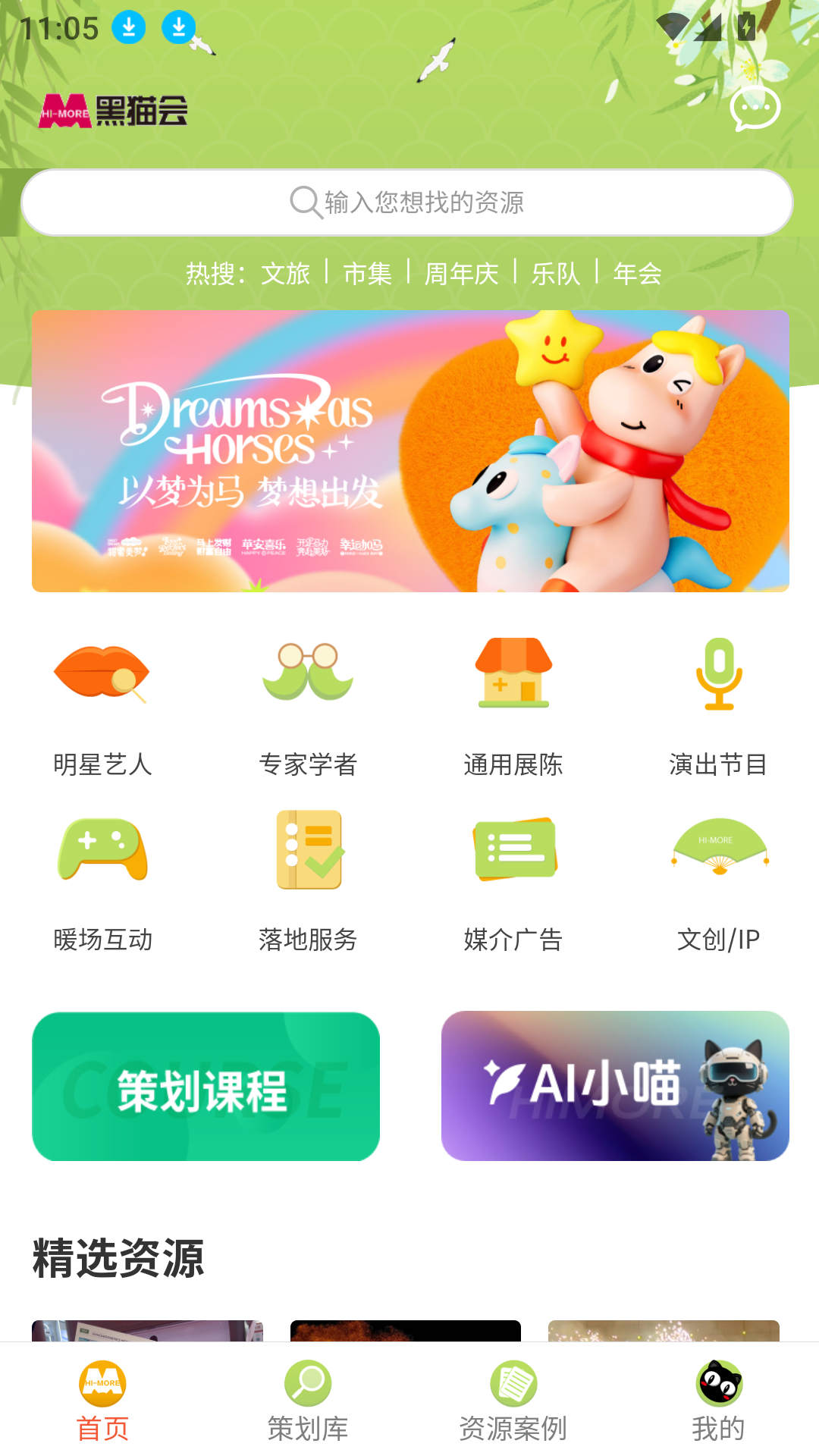The height and width of the screenshot is (1456, 819).
Task: Open the 资源案例 documents icon in bottom bar
Action: (512, 1383)
